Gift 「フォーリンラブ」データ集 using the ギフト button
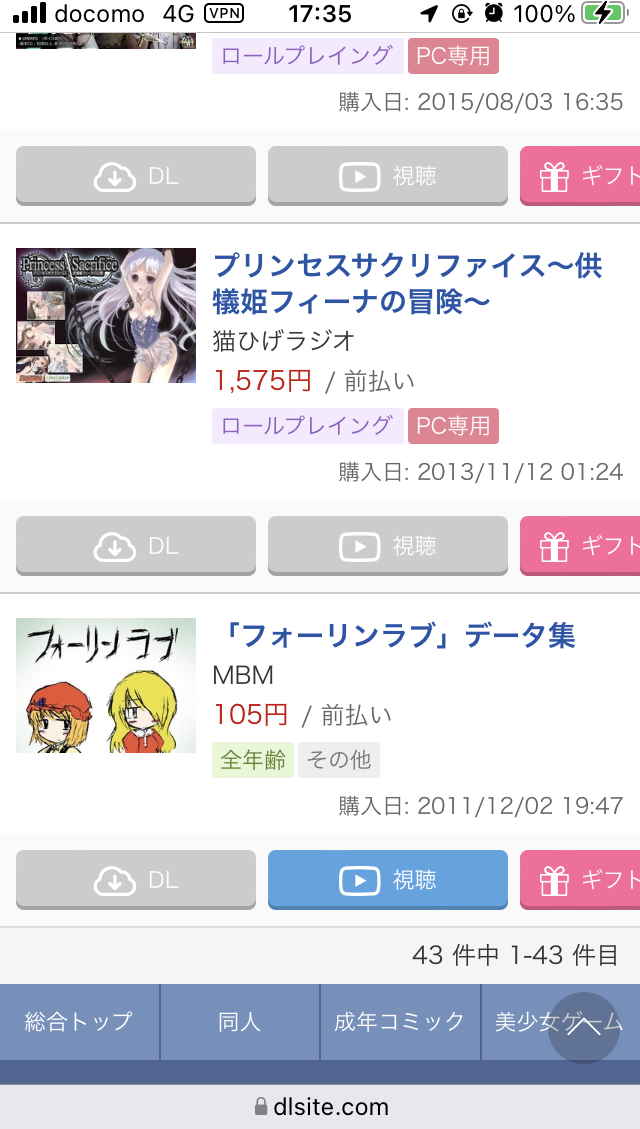Image resolution: width=640 pixels, height=1129 pixels. pyautogui.click(x=582, y=880)
